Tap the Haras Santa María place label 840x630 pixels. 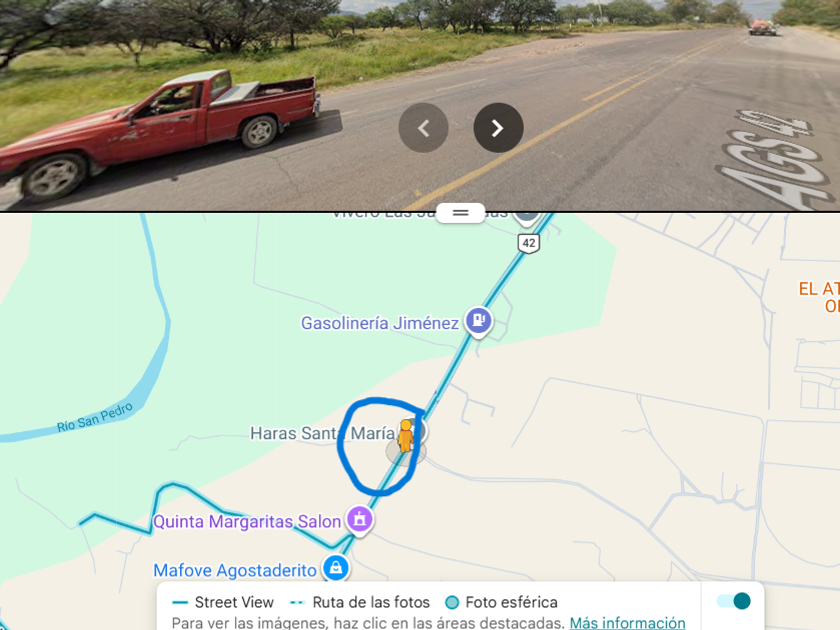[x=322, y=433]
